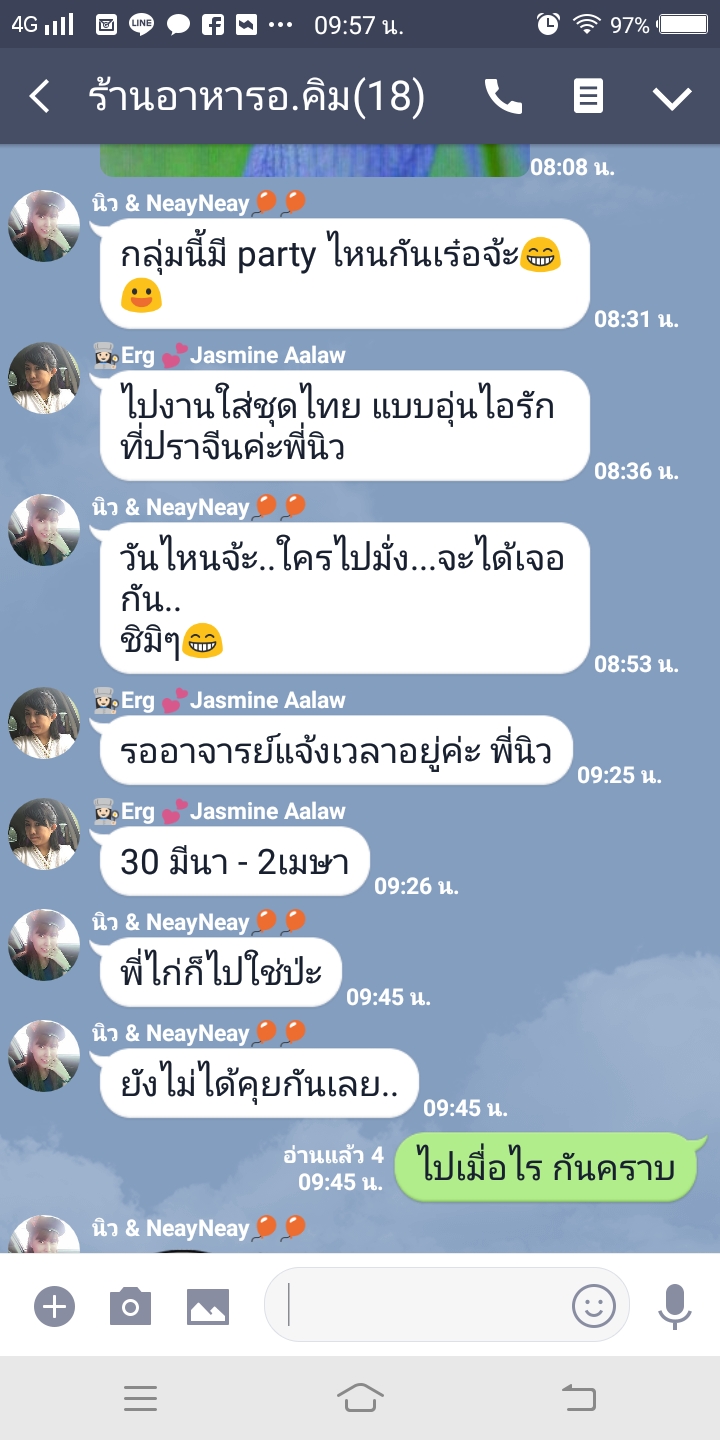The height and width of the screenshot is (1440, 720).
Task: Record a voice message with the microphone
Action: tap(675, 1305)
